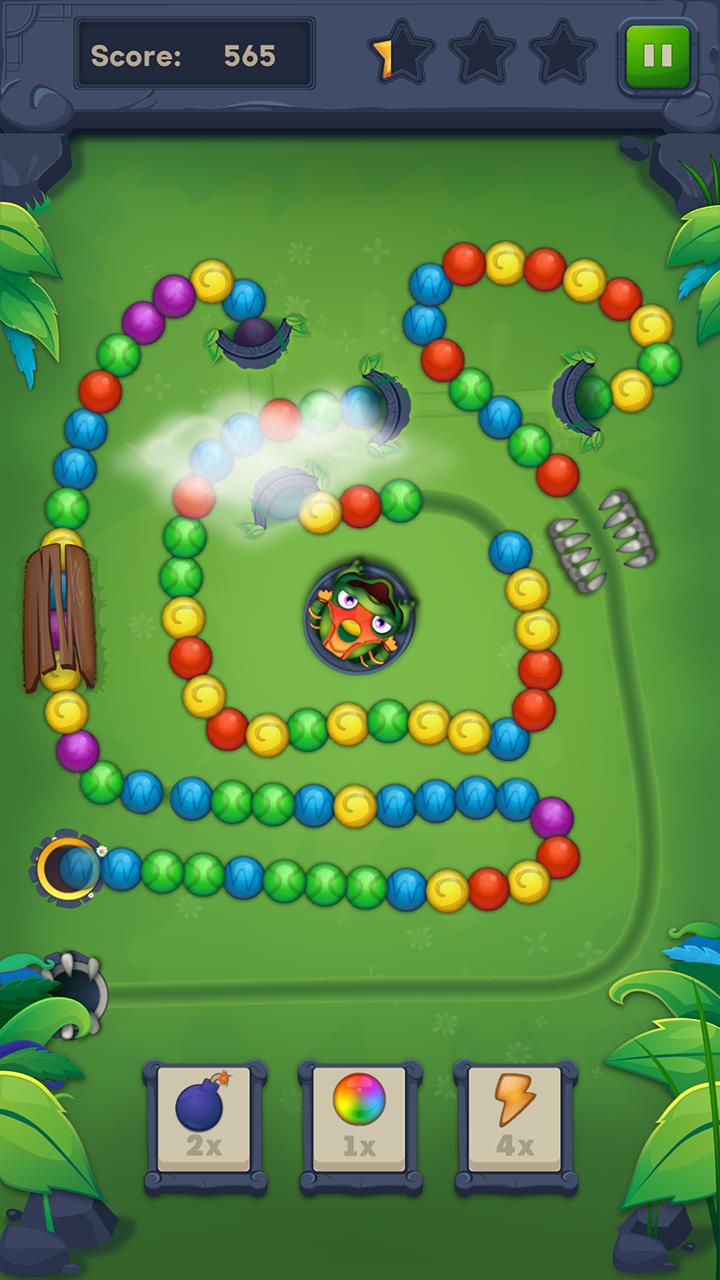Pause the game
720x1280 pixels.
[x=657, y=56]
